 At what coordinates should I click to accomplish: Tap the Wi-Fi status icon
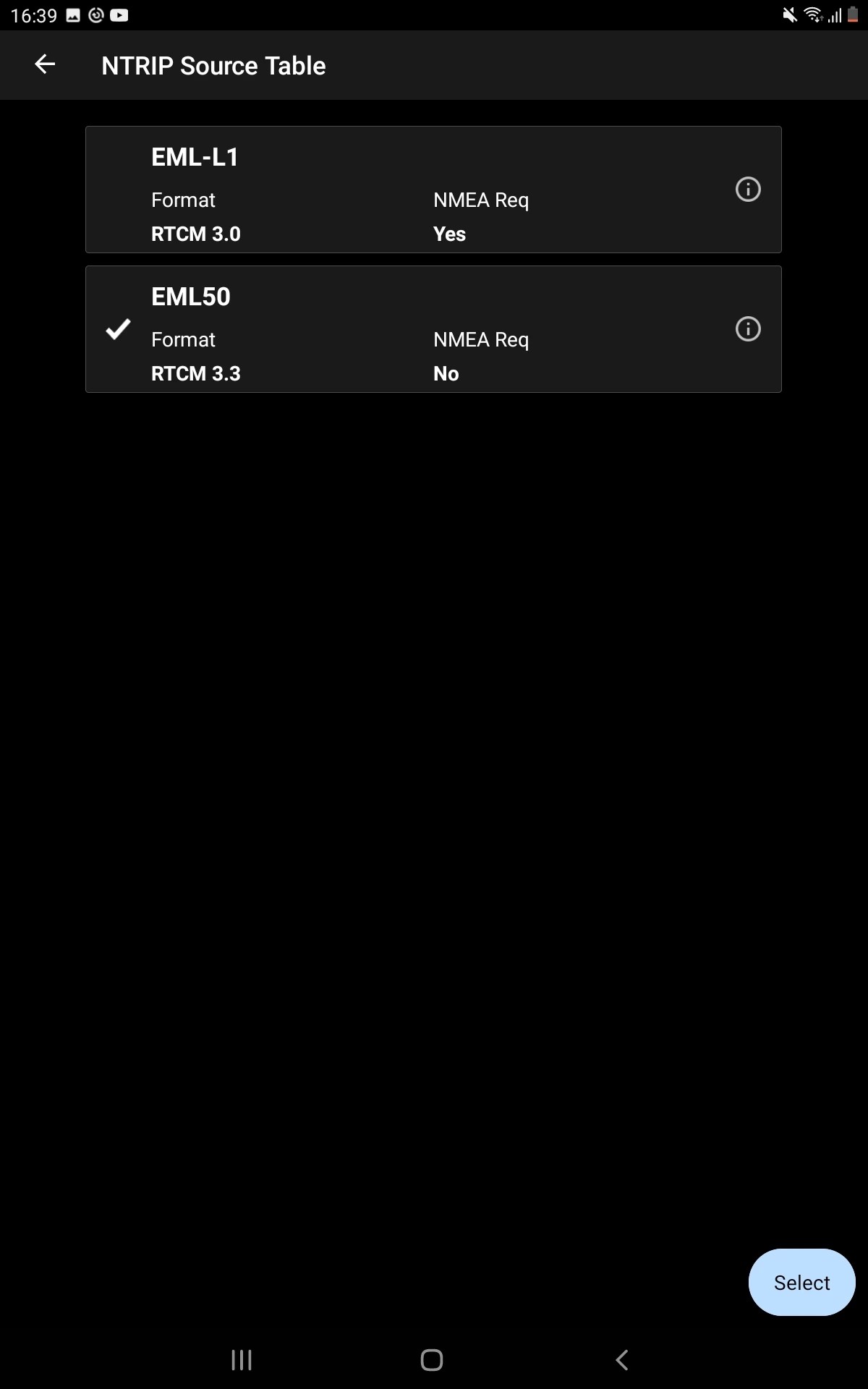pyautogui.click(x=812, y=14)
